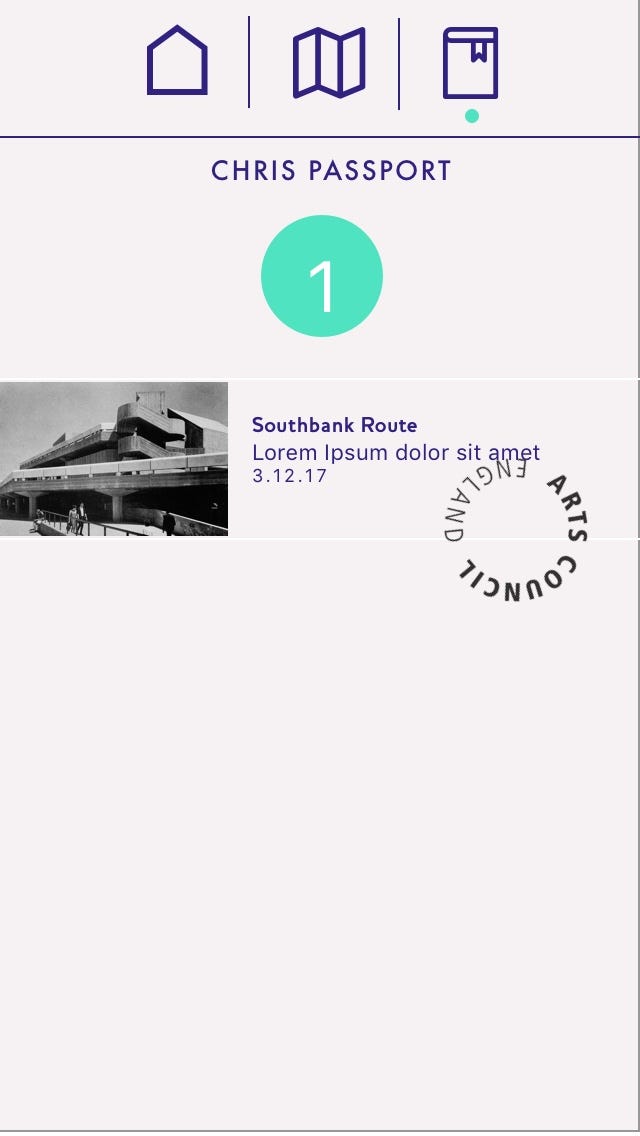This screenshot has width=640, height=1136.
Task: Switch to the map tab
Action: pyautogui.click(x=329, y=62)
